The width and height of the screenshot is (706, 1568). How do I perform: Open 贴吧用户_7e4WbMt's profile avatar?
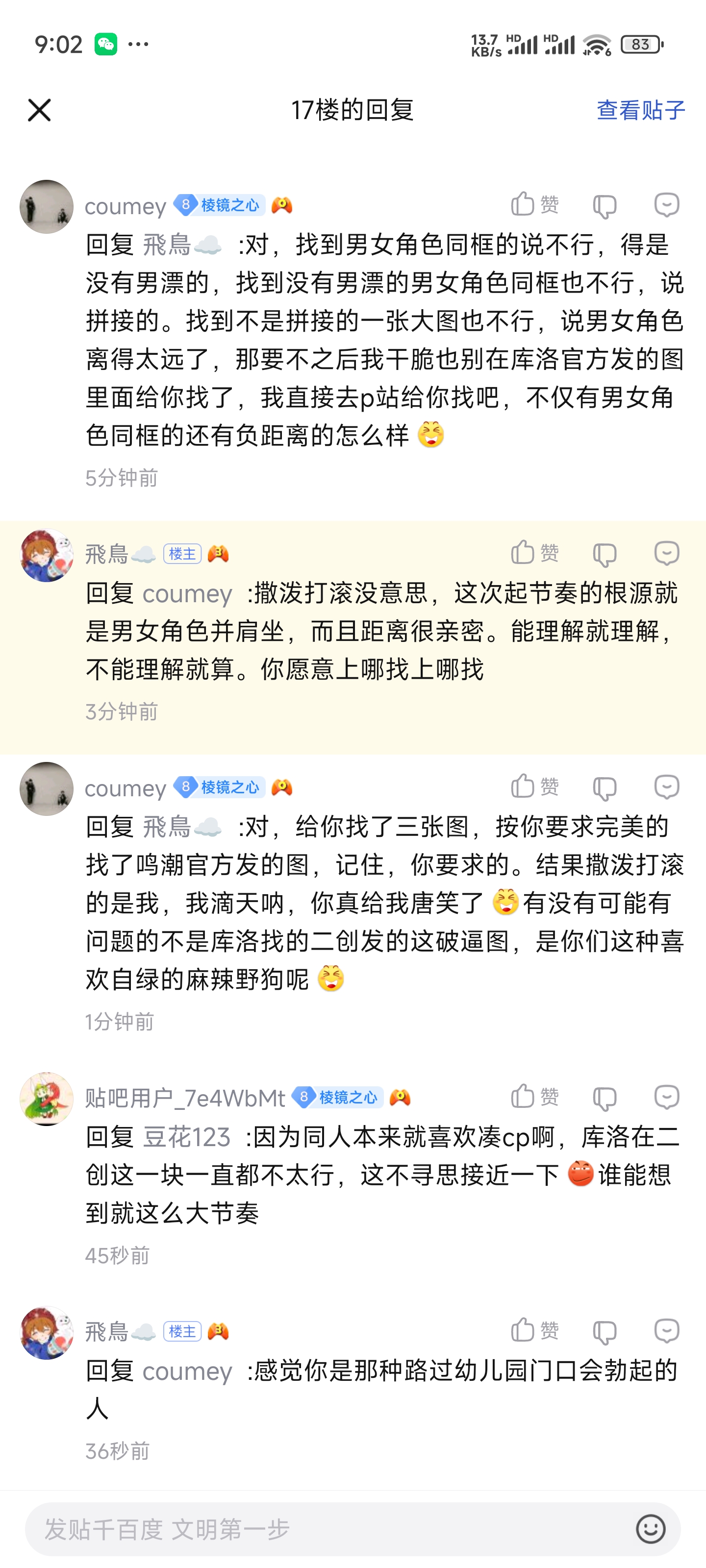pyautogui.click(x=46, y=1099)
